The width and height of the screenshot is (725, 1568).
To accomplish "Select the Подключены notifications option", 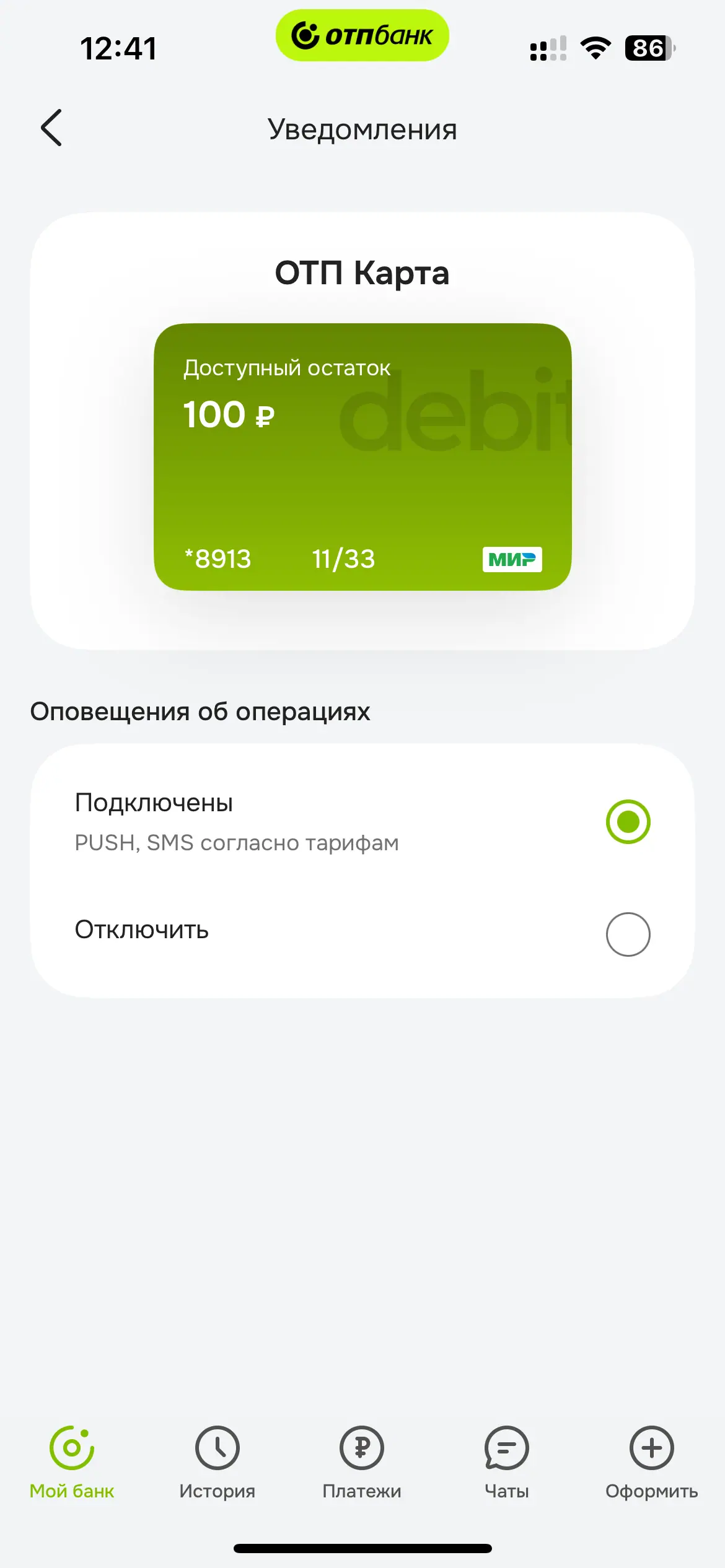I will [x=627, y=822].
